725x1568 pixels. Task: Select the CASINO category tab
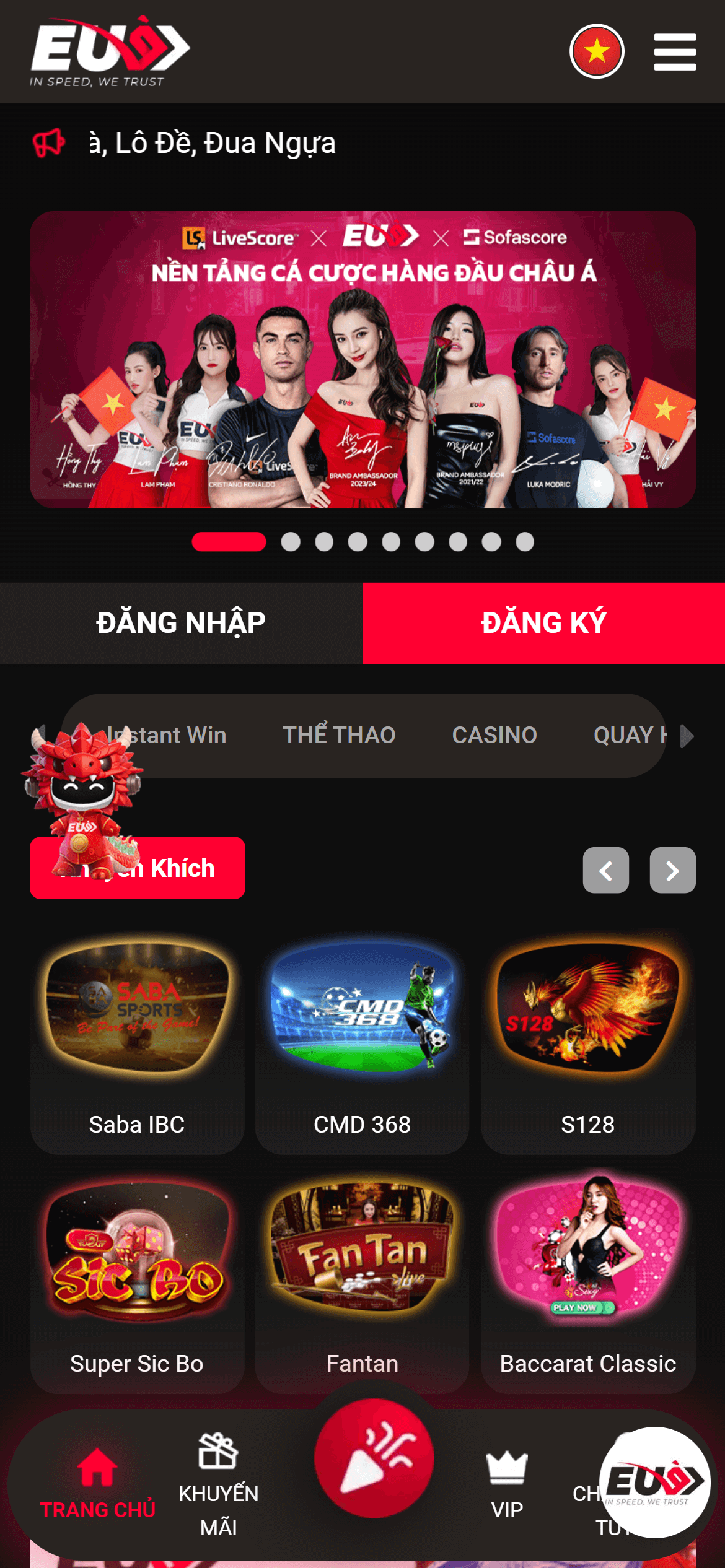(x=494, y=735)
